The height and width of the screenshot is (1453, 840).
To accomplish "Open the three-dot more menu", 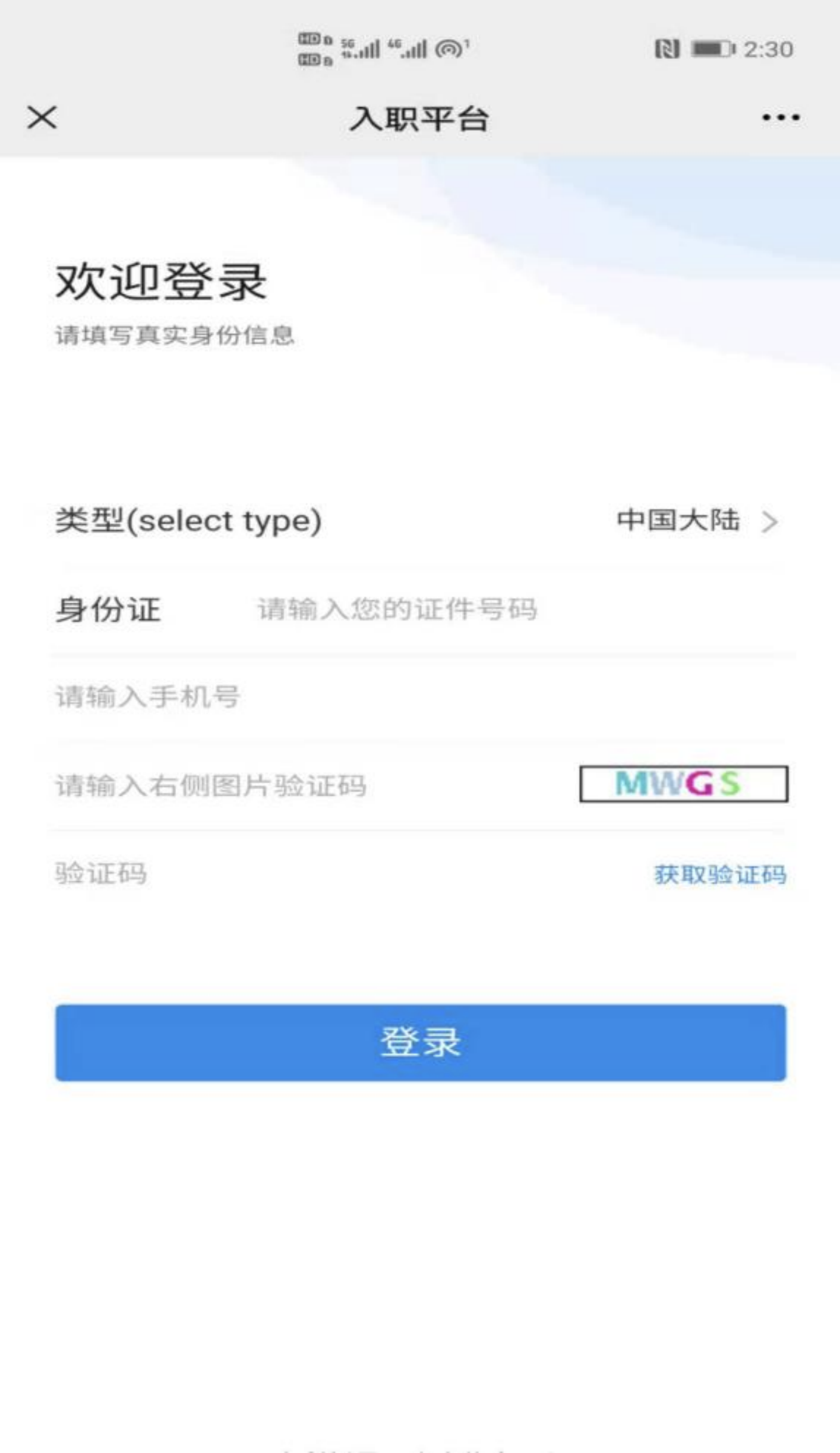I will pyautogui.click(x=780, y=118).
